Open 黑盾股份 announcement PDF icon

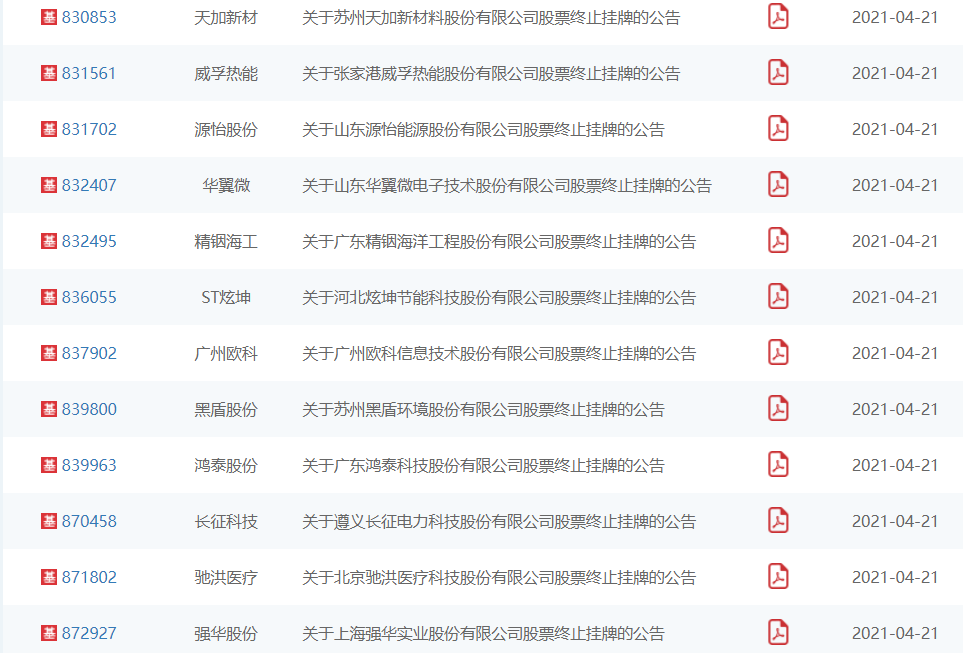point(778,409)
